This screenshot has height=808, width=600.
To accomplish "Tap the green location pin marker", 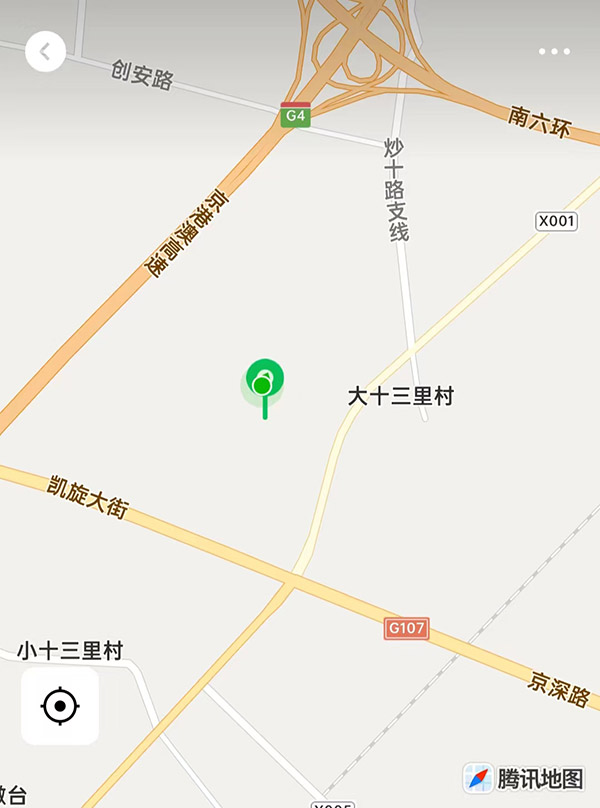I will (265, 381).
